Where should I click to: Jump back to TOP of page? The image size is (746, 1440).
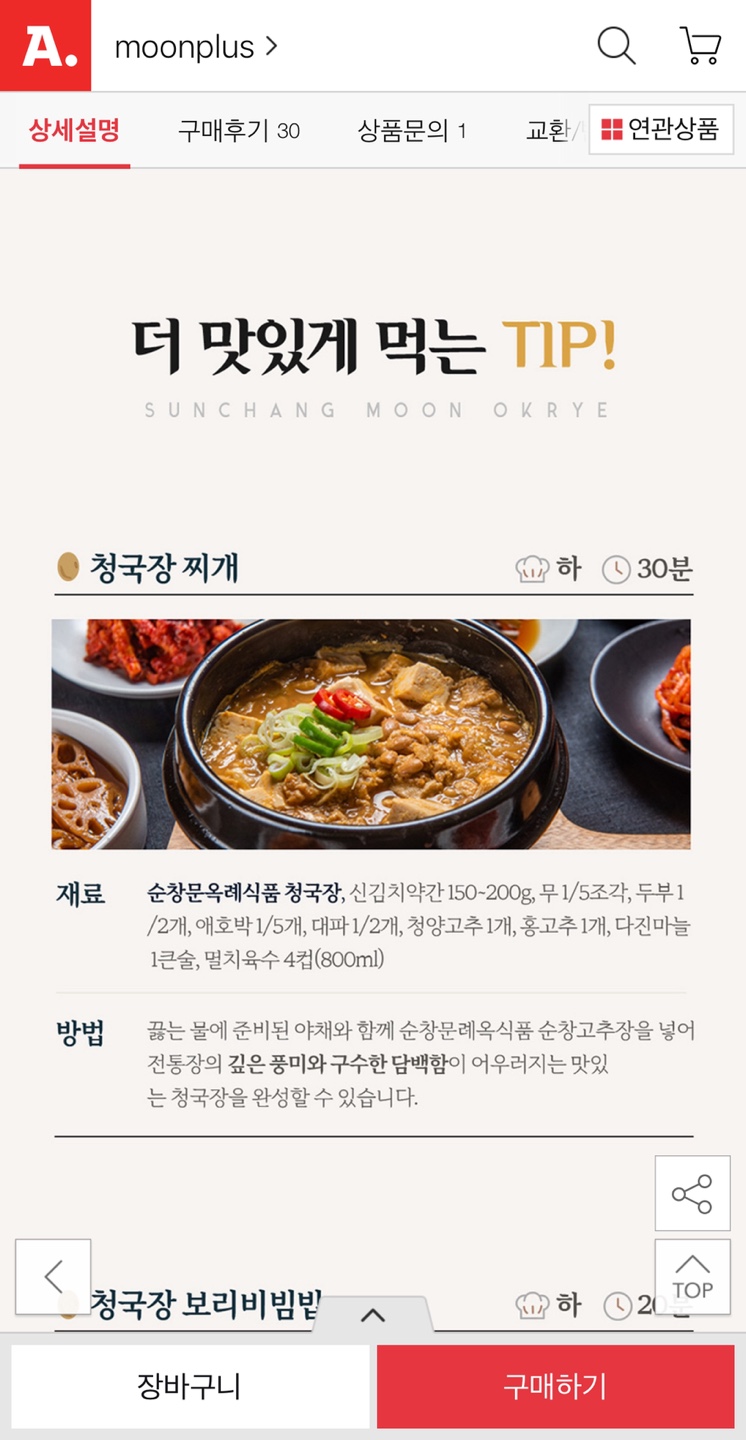[692, 1277]
